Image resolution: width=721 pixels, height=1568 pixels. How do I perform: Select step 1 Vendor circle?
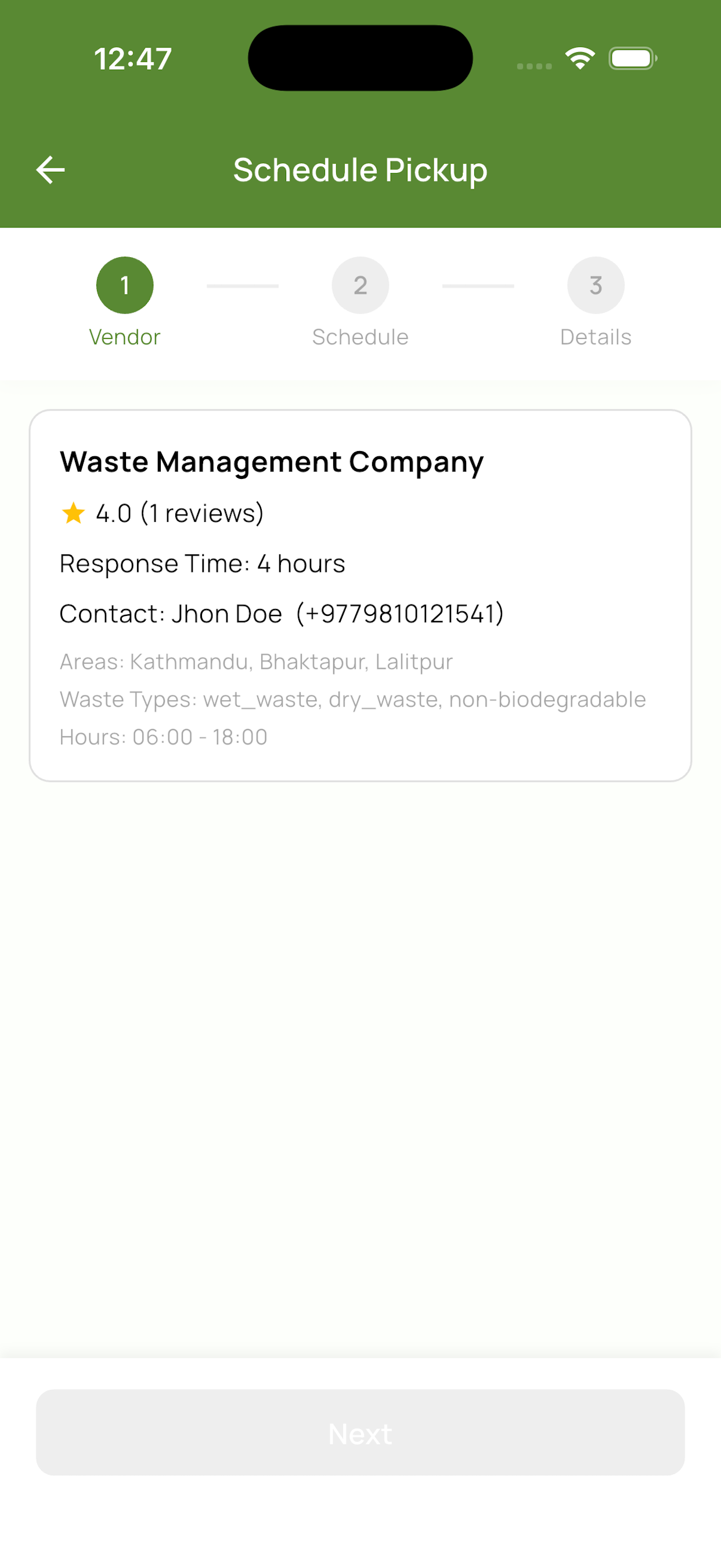click(125, 285)
